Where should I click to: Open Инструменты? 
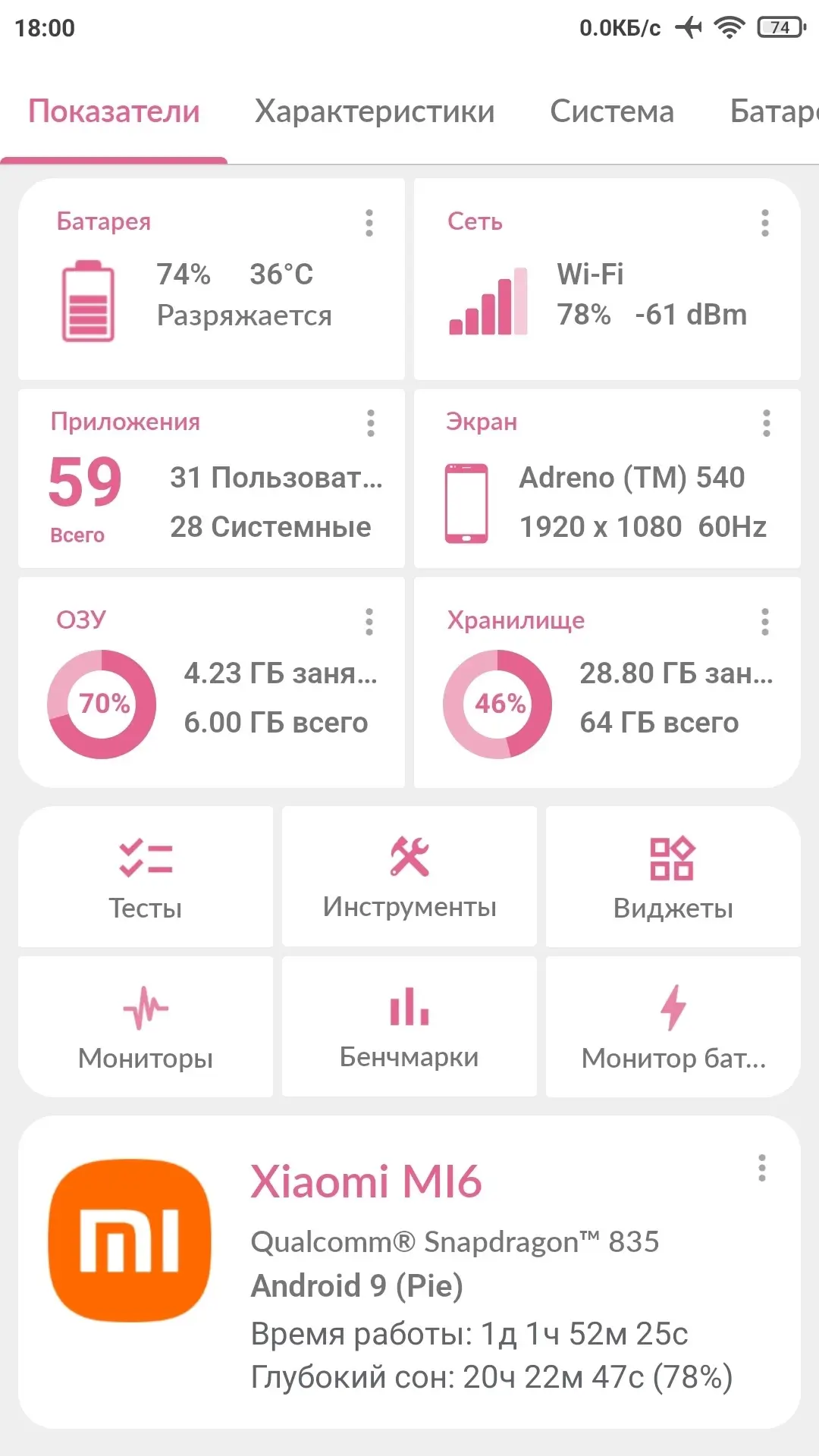(x=409, y=877)
